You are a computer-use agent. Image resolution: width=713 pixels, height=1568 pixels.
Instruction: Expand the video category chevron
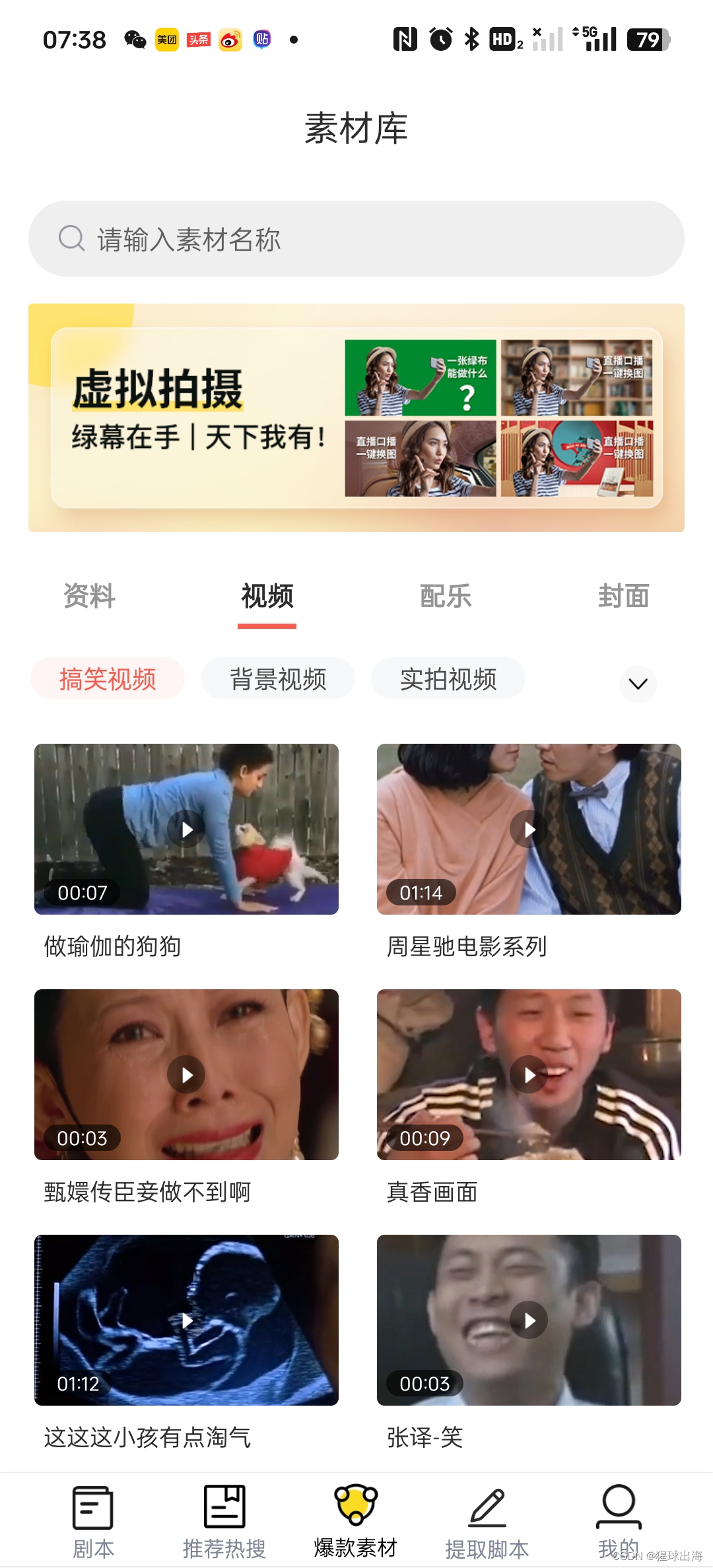(638, 684)
